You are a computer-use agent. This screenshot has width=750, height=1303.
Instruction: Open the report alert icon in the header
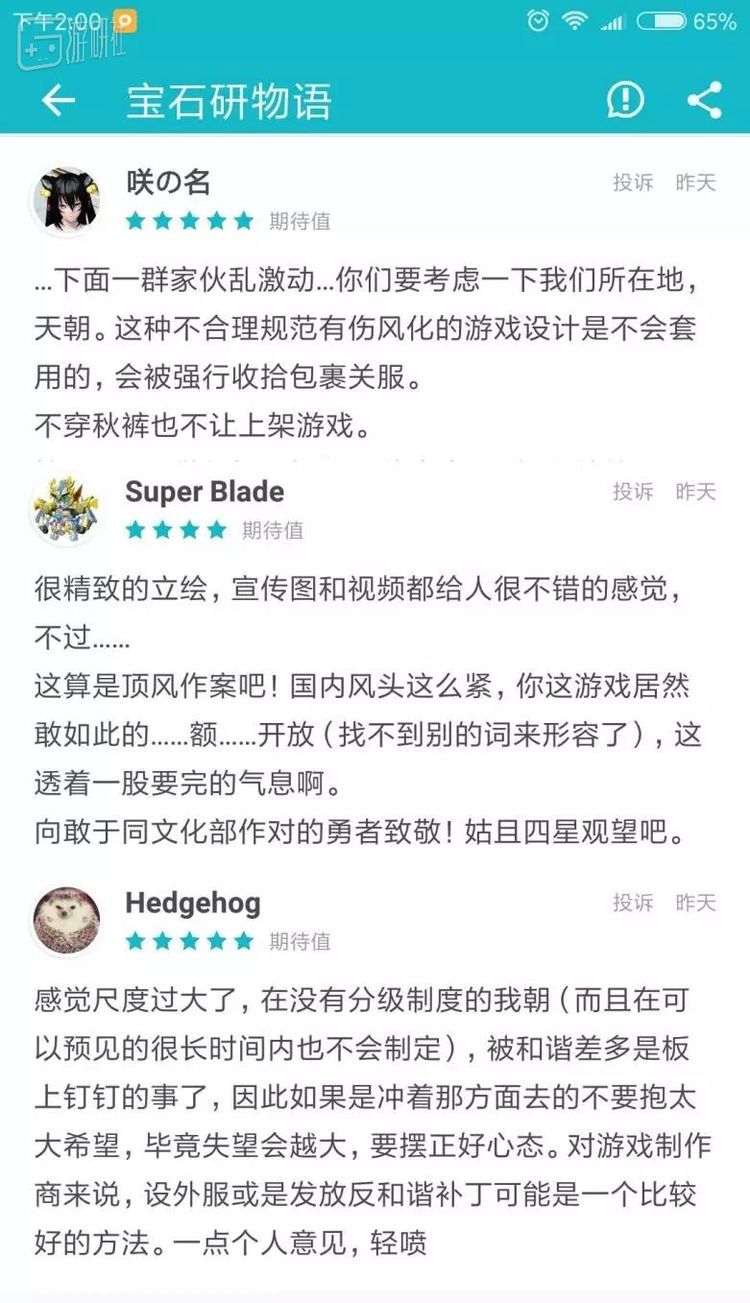pos(626,100)
